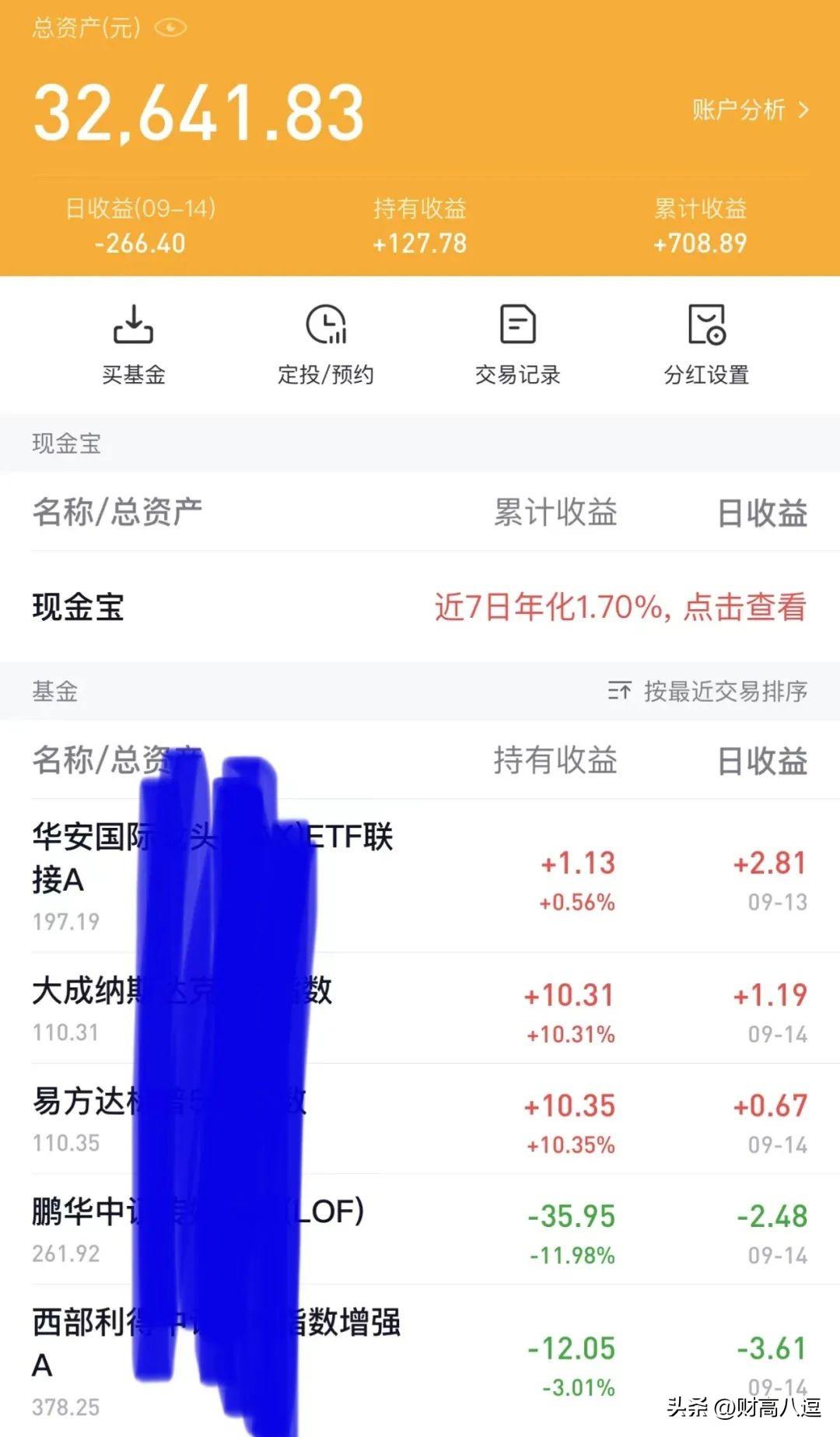Open the 大成纳斯达克 fund holding

tap(420, 1009)
